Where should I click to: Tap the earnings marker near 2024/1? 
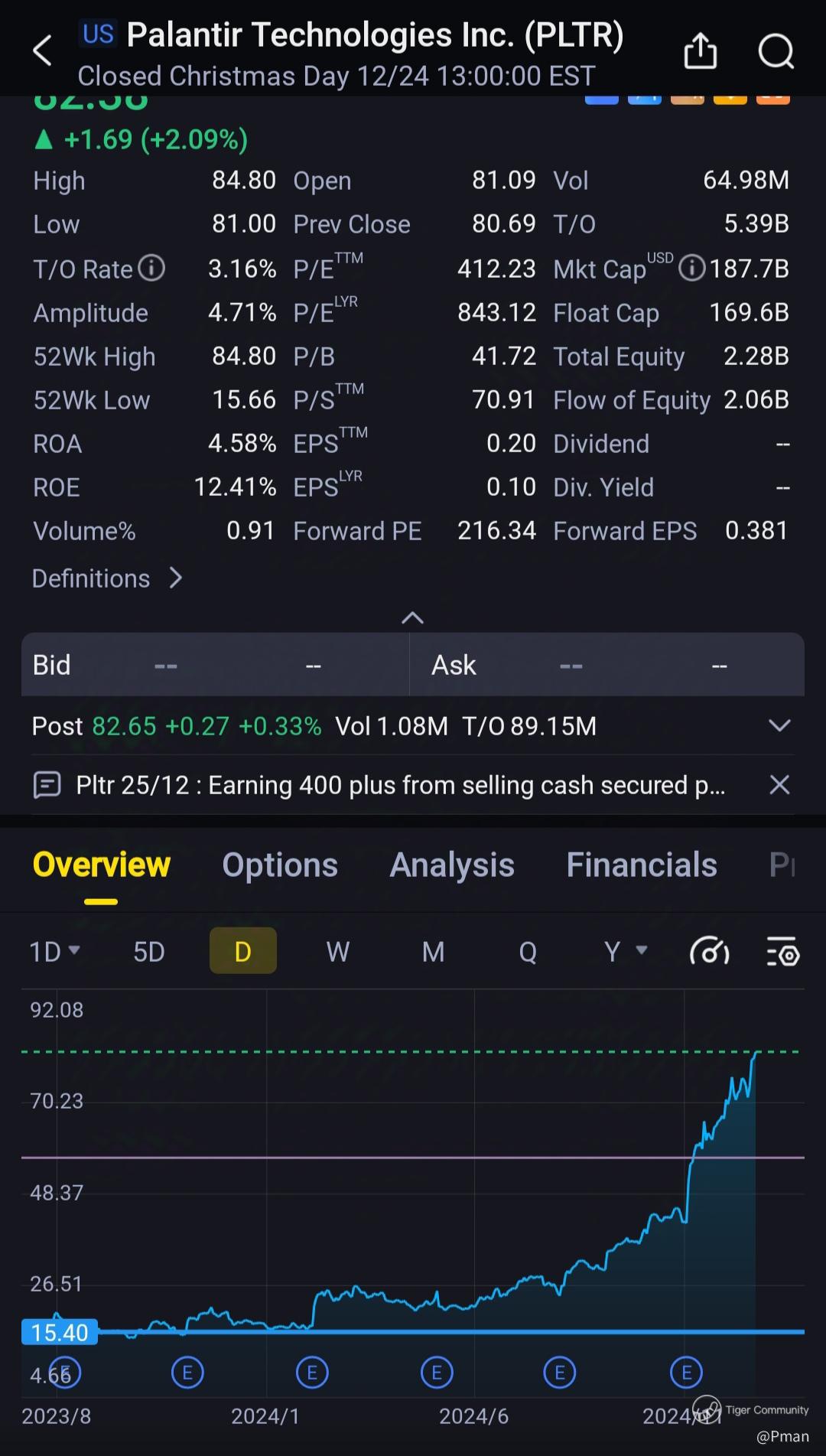pos(311,1373)
